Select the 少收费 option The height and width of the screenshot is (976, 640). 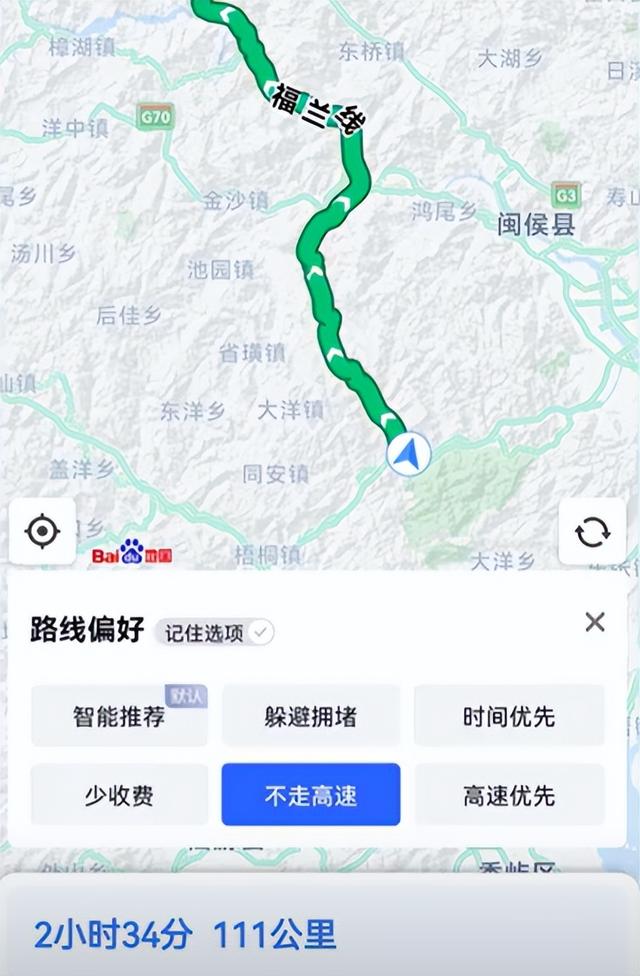tap(119, 795)
